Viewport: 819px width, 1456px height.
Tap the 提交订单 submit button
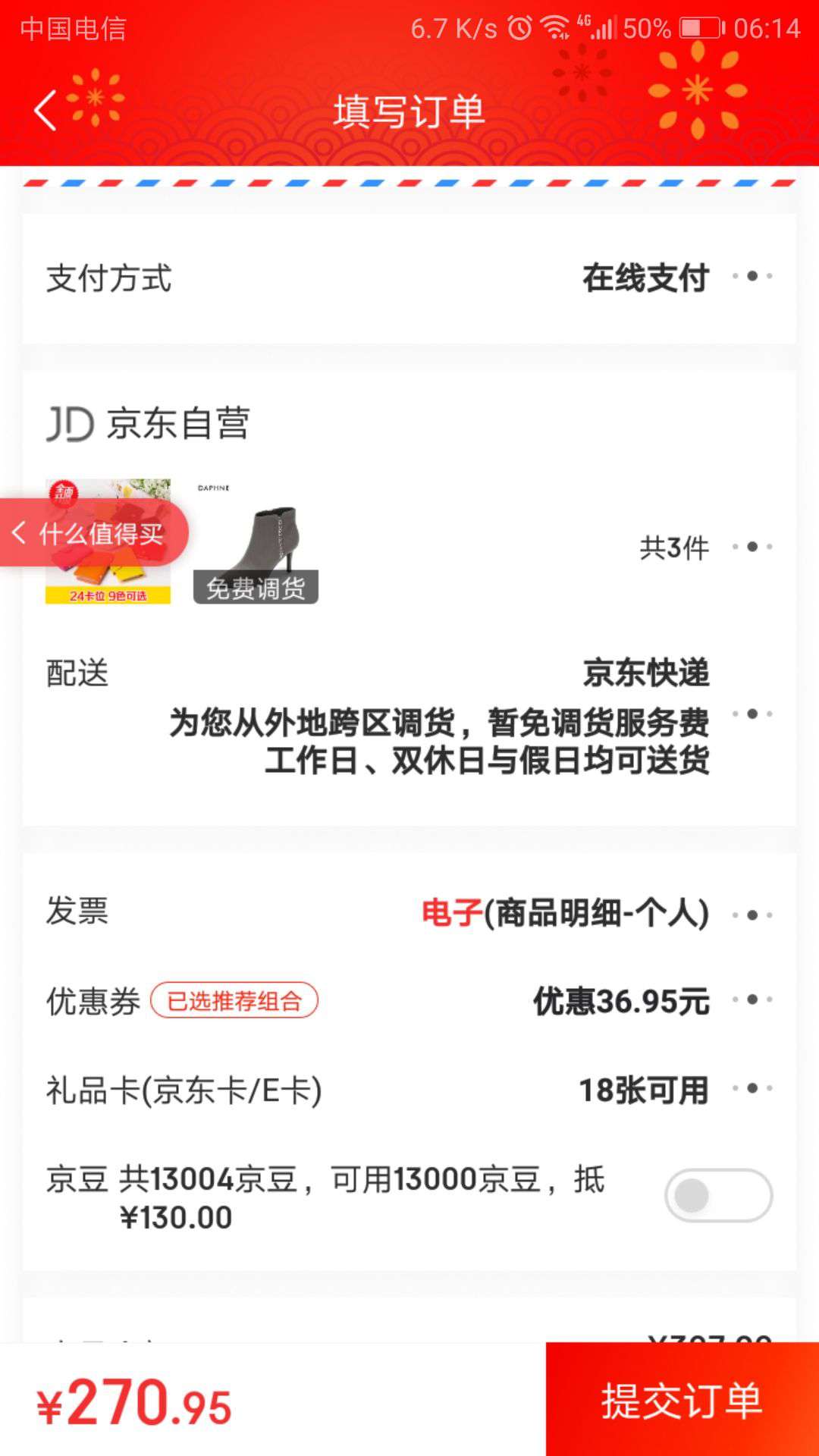coord(681,1401)
